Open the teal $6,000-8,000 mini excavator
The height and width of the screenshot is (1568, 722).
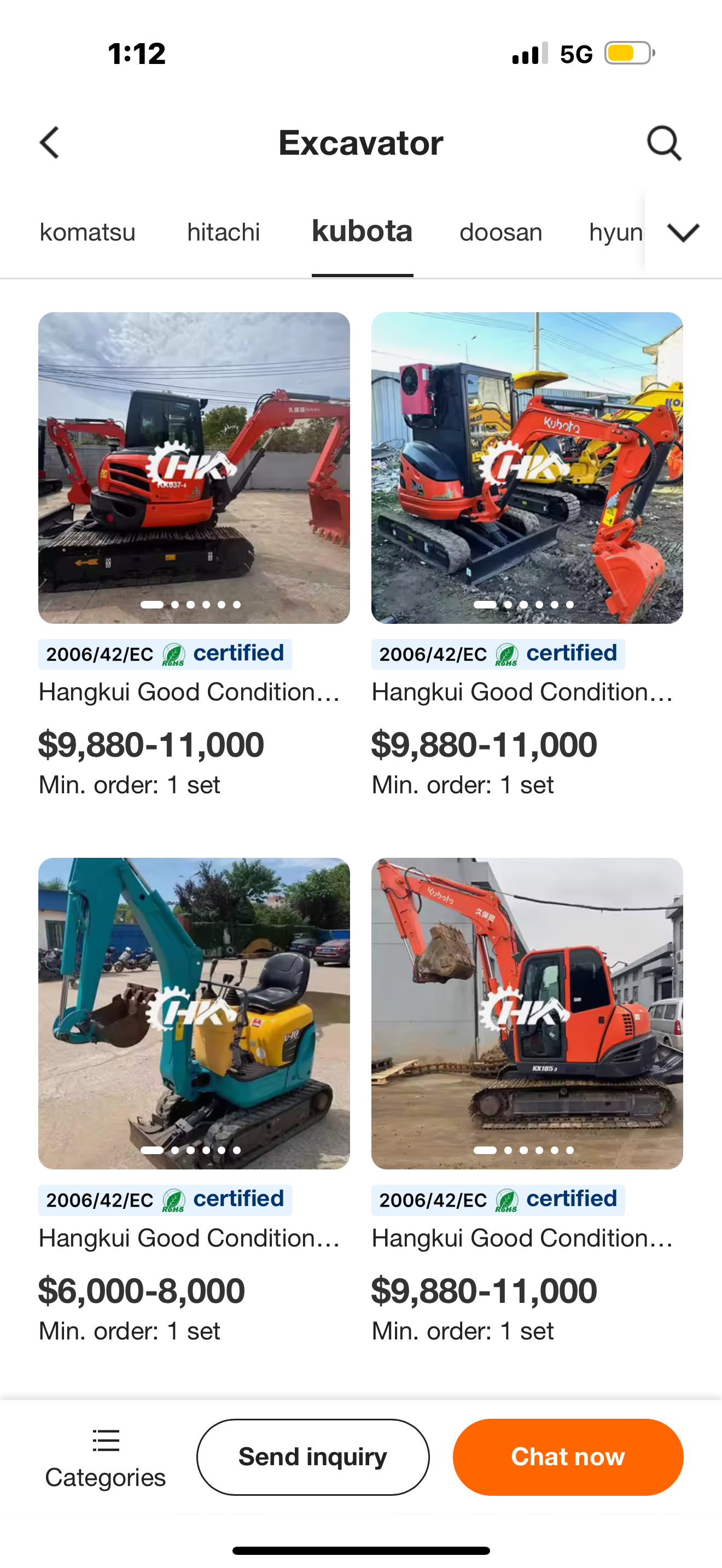[x=194, y=1013]
